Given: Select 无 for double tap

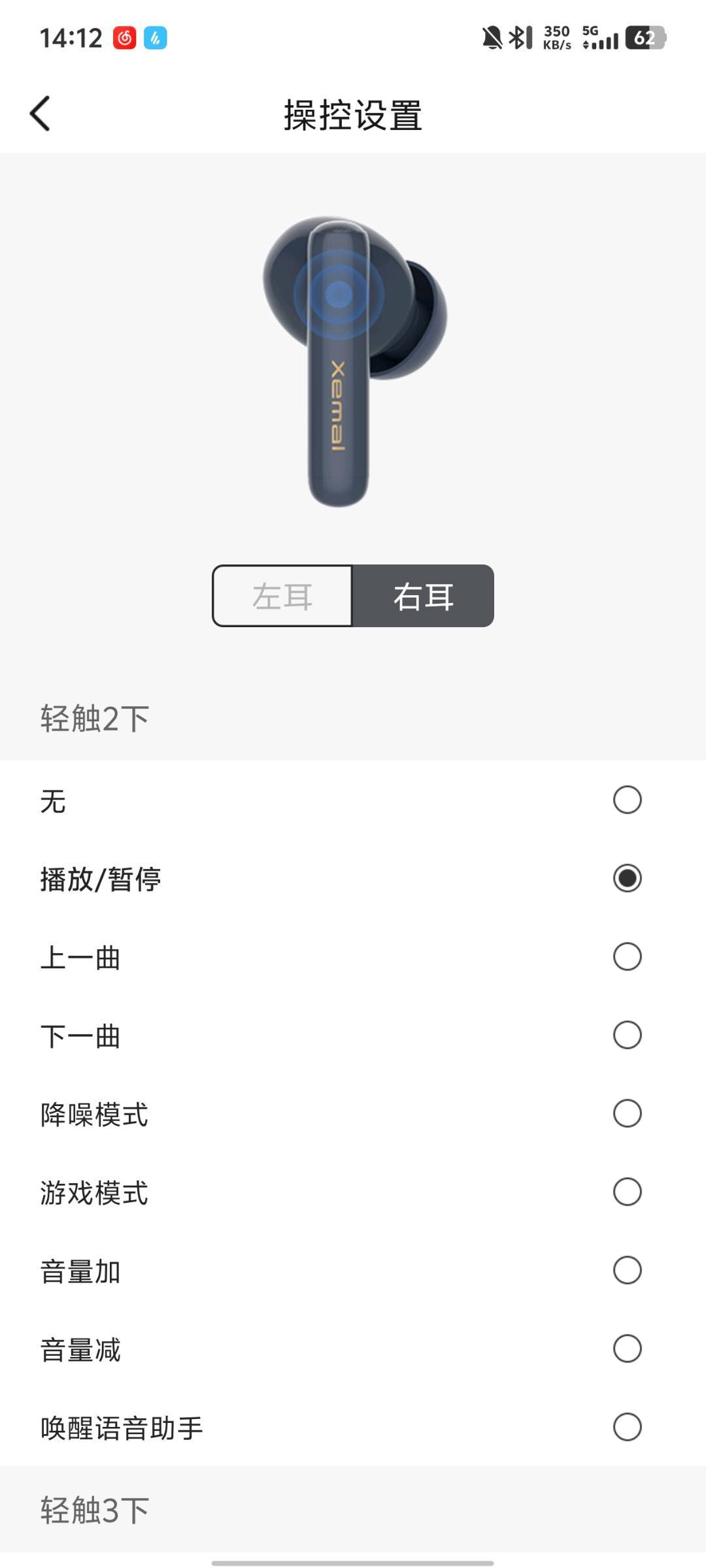Looking at the screenshot, I should coord(627,800).
